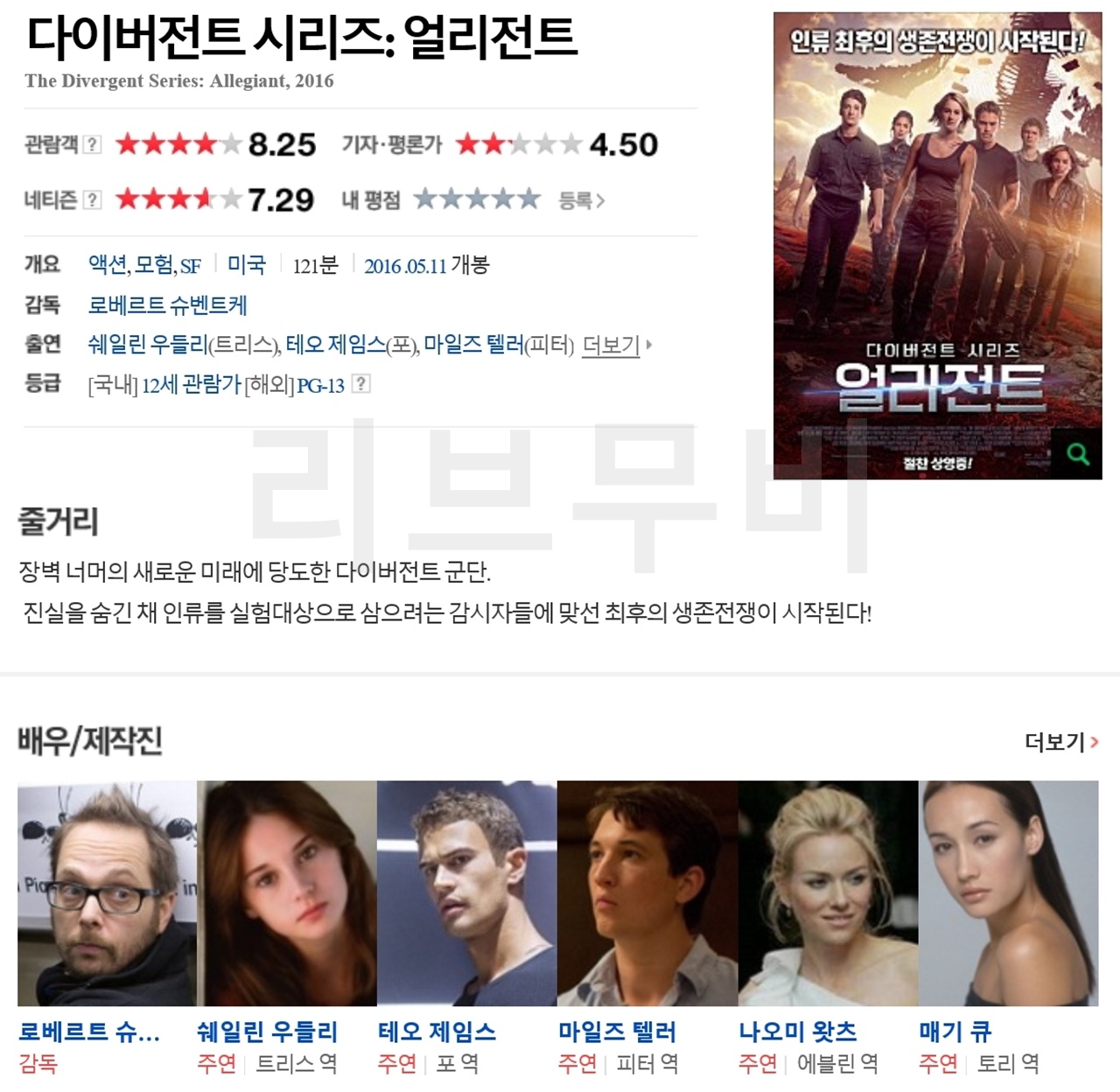Open the 미국 country link

pyautogui.click(x=246, y=265)
